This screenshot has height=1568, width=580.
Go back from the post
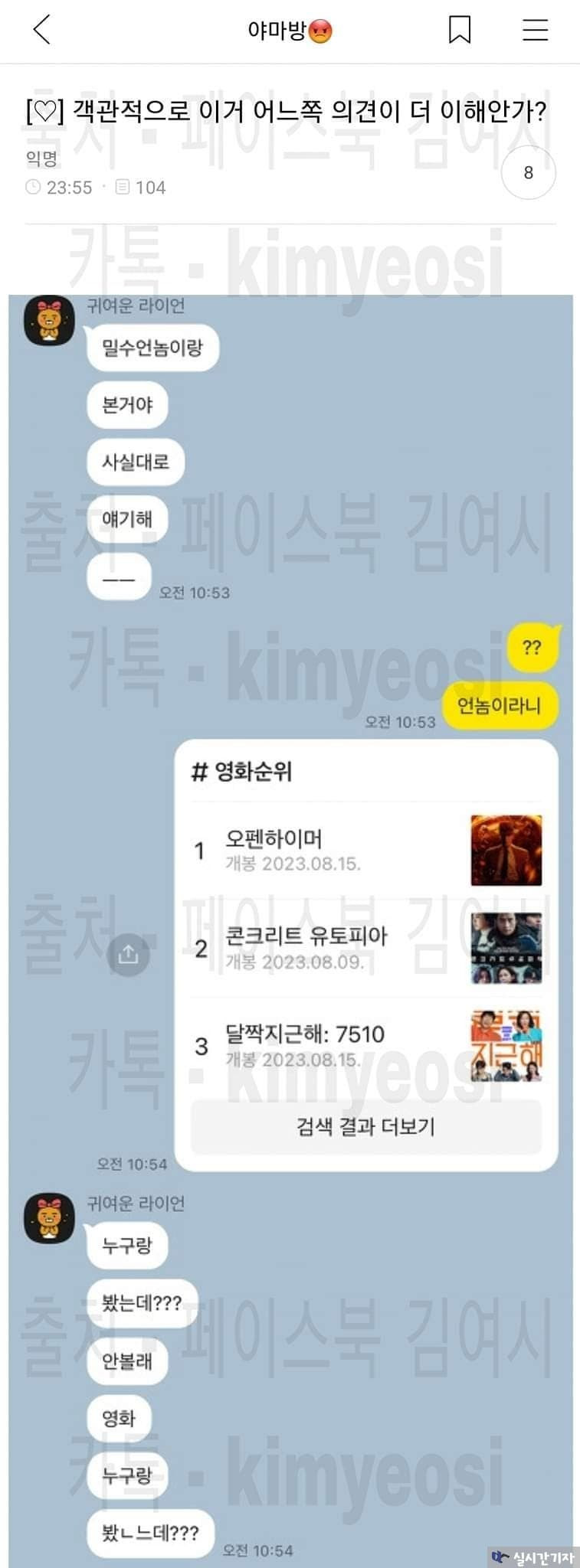pos(42,31)
